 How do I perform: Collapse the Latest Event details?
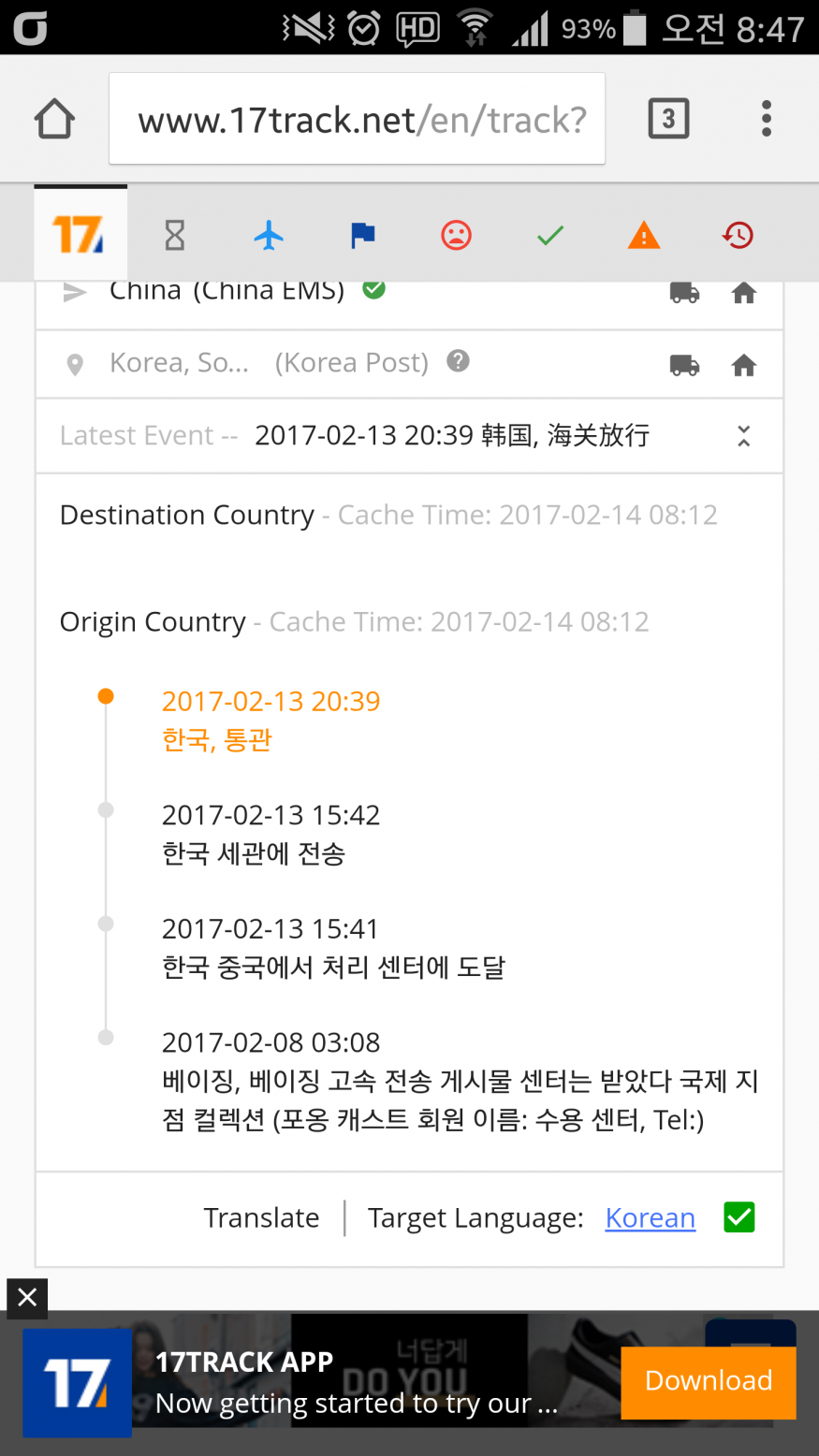[x=743, y=436]
